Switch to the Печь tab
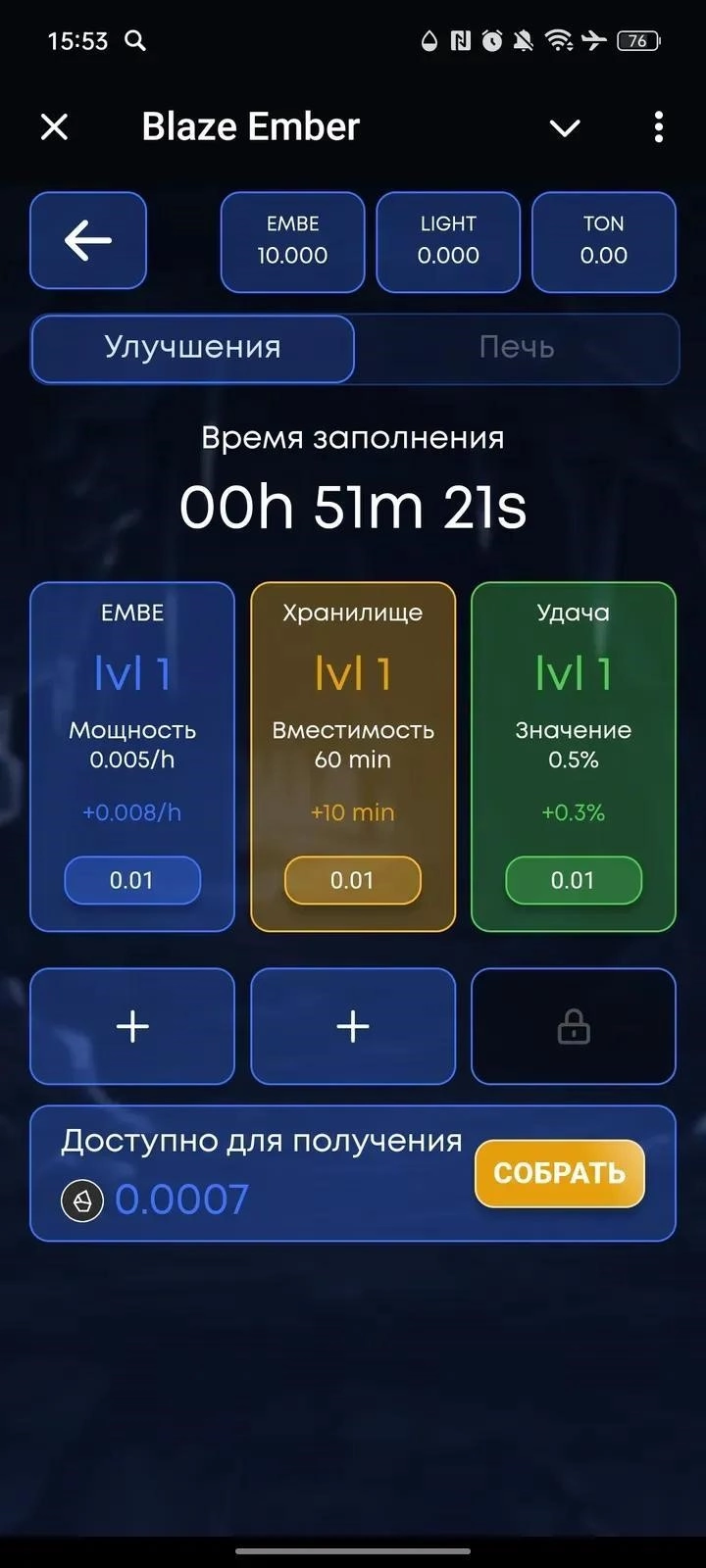The height and width of the screenshot is (1568, 706). (x=517, y=348)
